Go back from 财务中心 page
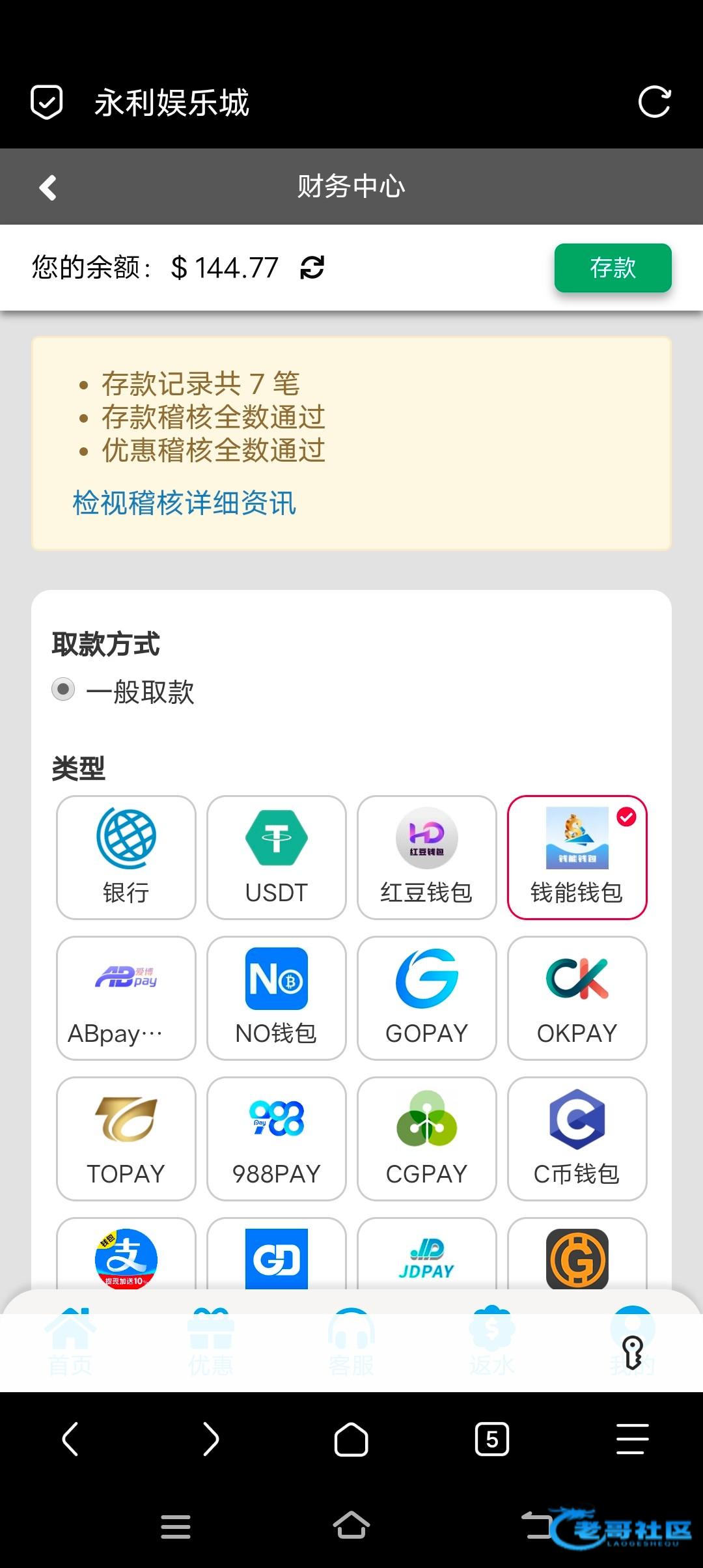Image resolution: width=703 pixels, height=1568 pixels. (x=48, y=188)
